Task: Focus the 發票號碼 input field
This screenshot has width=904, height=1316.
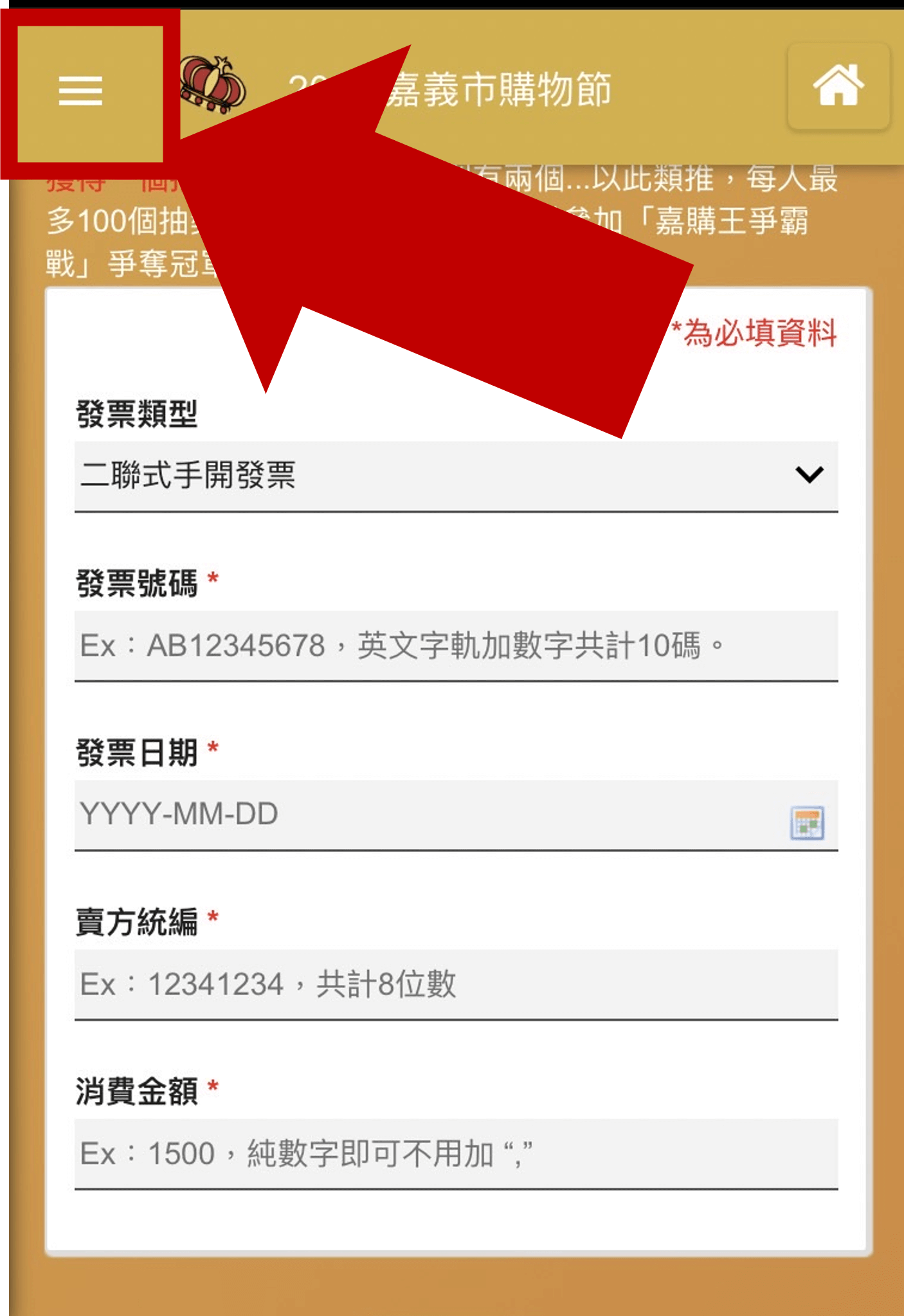Action: point(455,645)
